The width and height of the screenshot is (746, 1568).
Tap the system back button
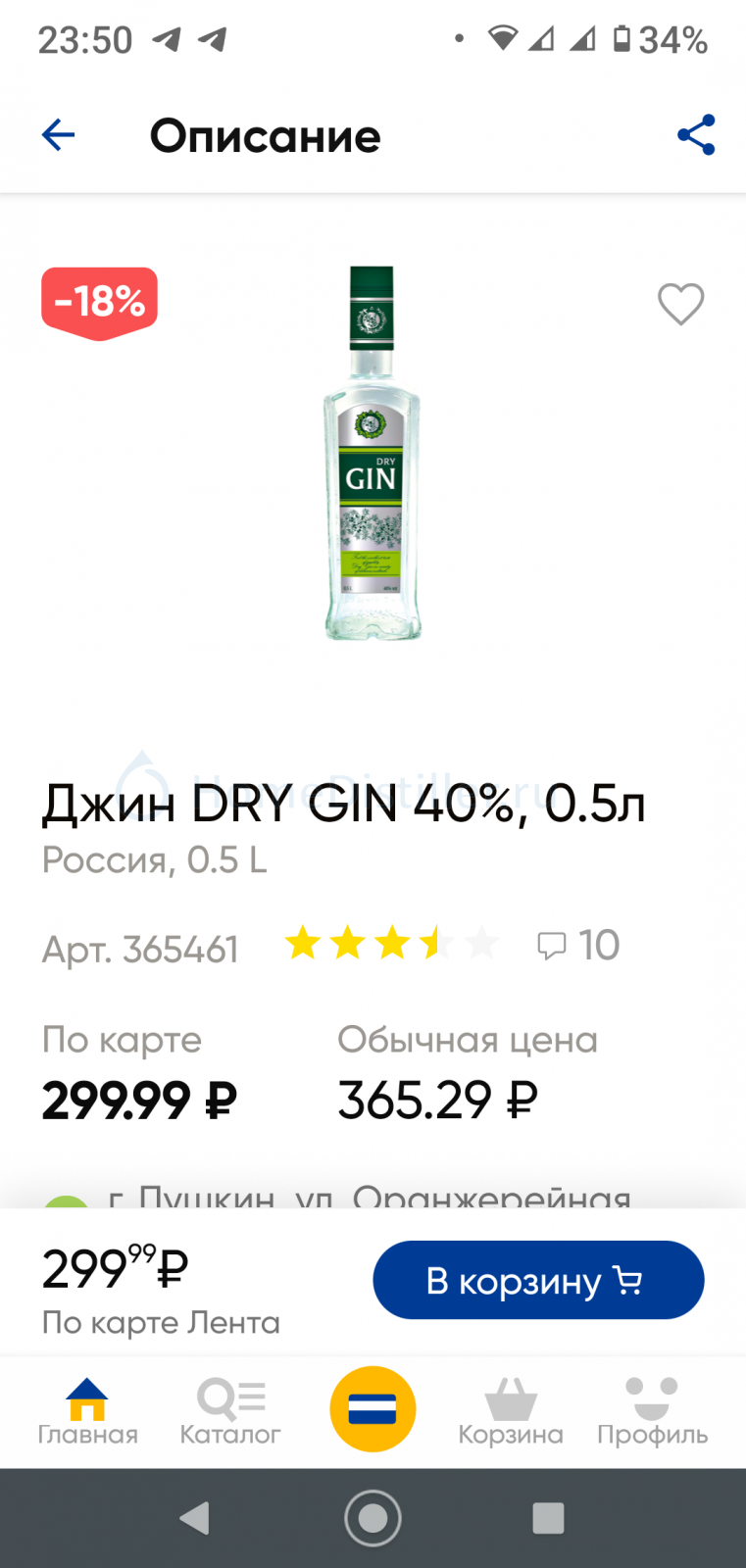click(x=195, y=1518)
